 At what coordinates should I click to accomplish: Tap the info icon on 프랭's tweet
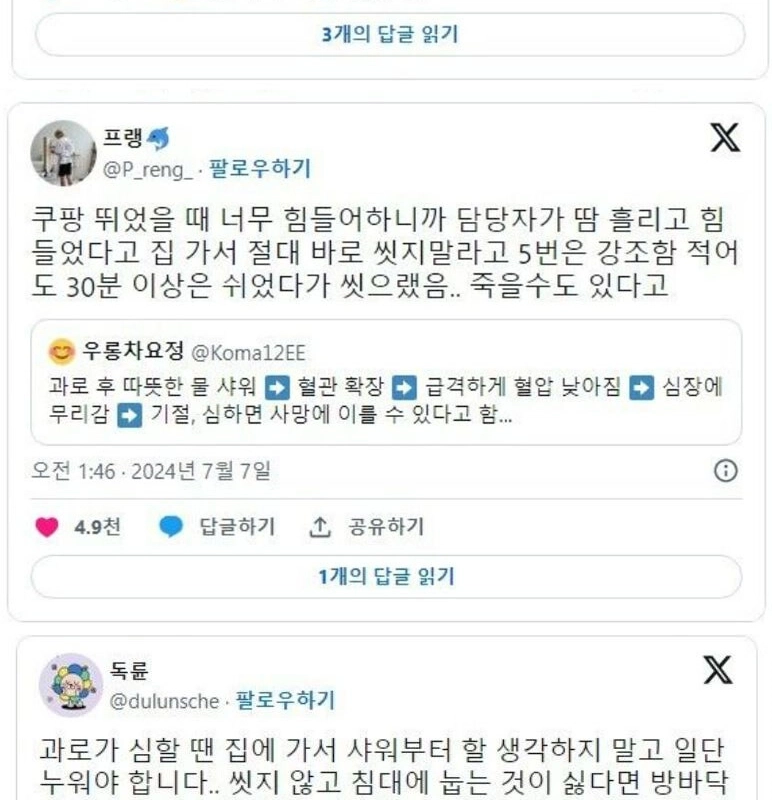coord(726,471)
